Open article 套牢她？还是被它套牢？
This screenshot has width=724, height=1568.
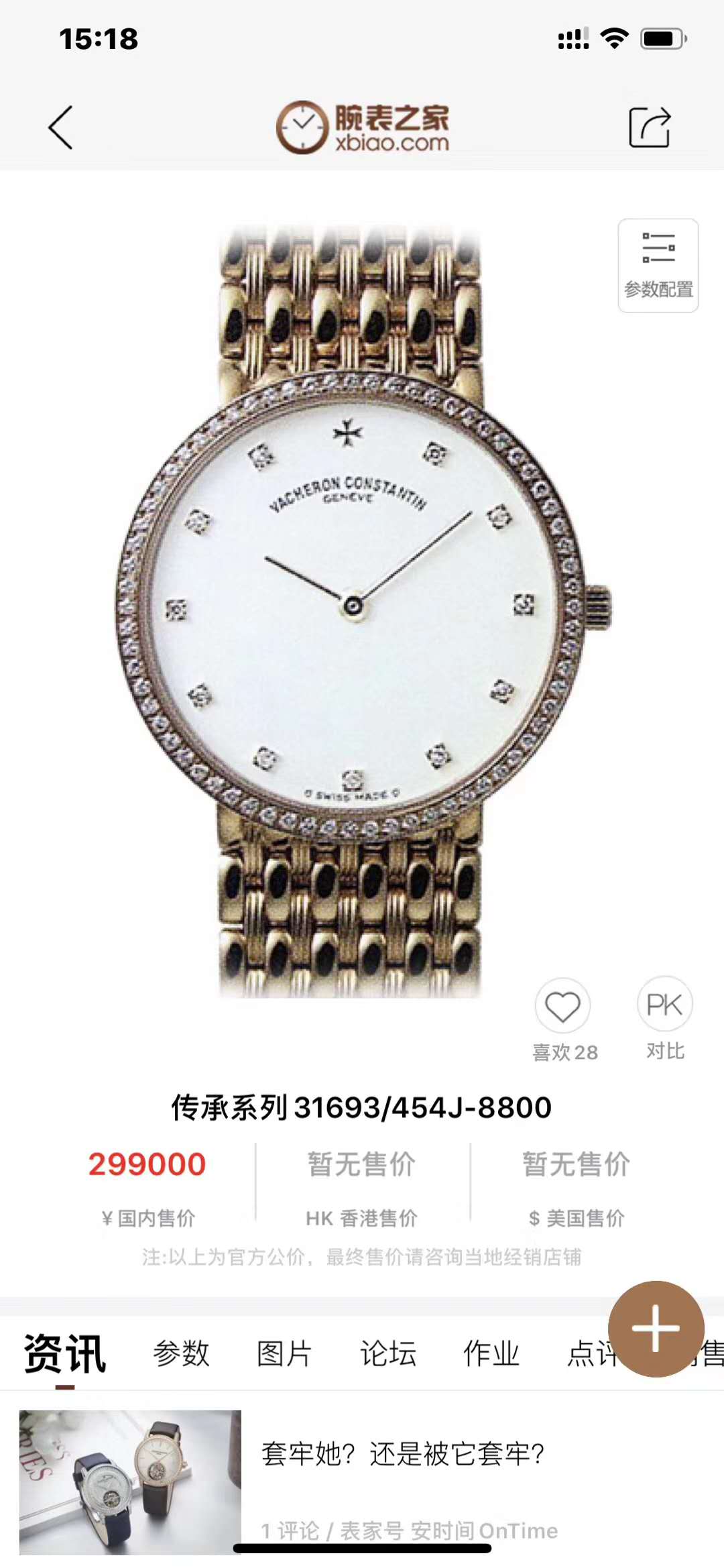click(402, 1454)
